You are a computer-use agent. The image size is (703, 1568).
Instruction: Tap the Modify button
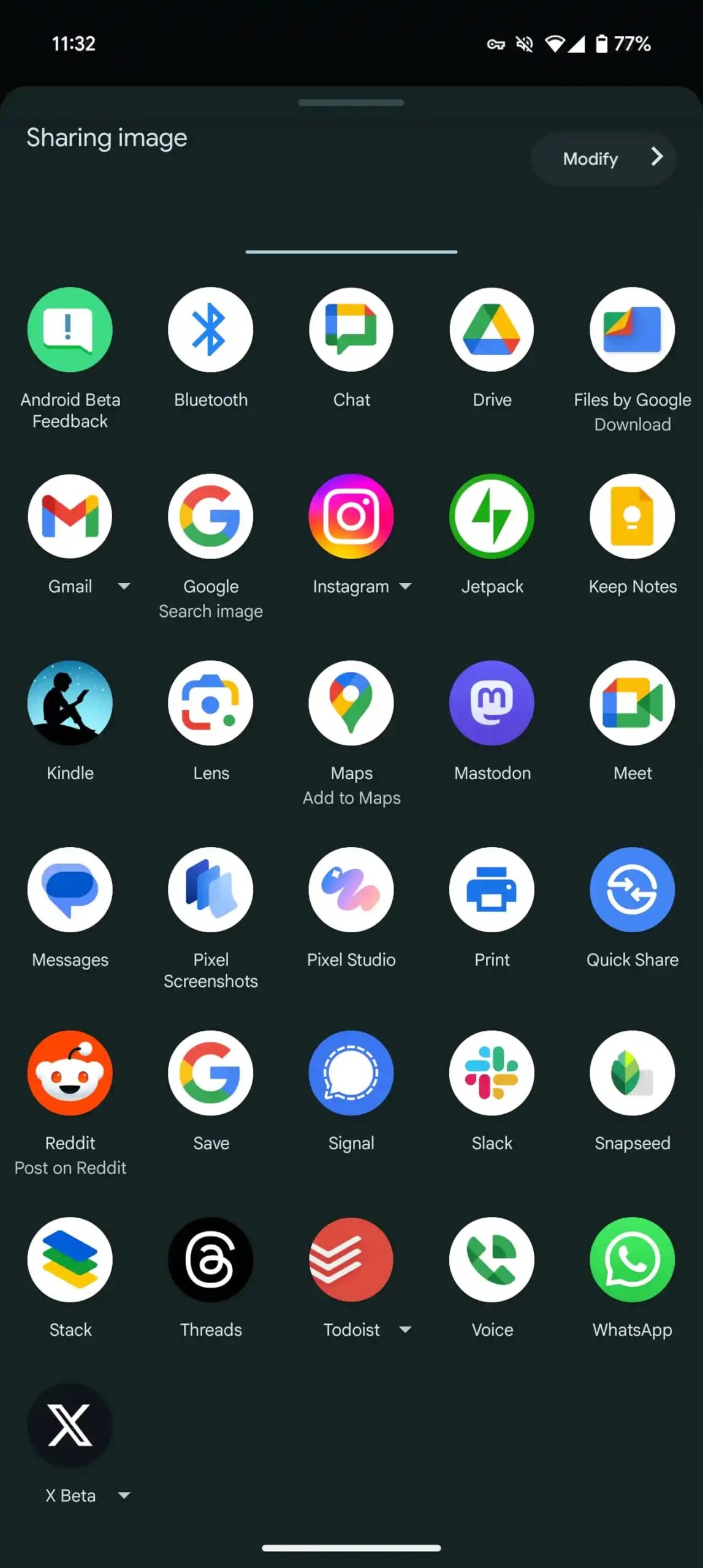(603, 159)
